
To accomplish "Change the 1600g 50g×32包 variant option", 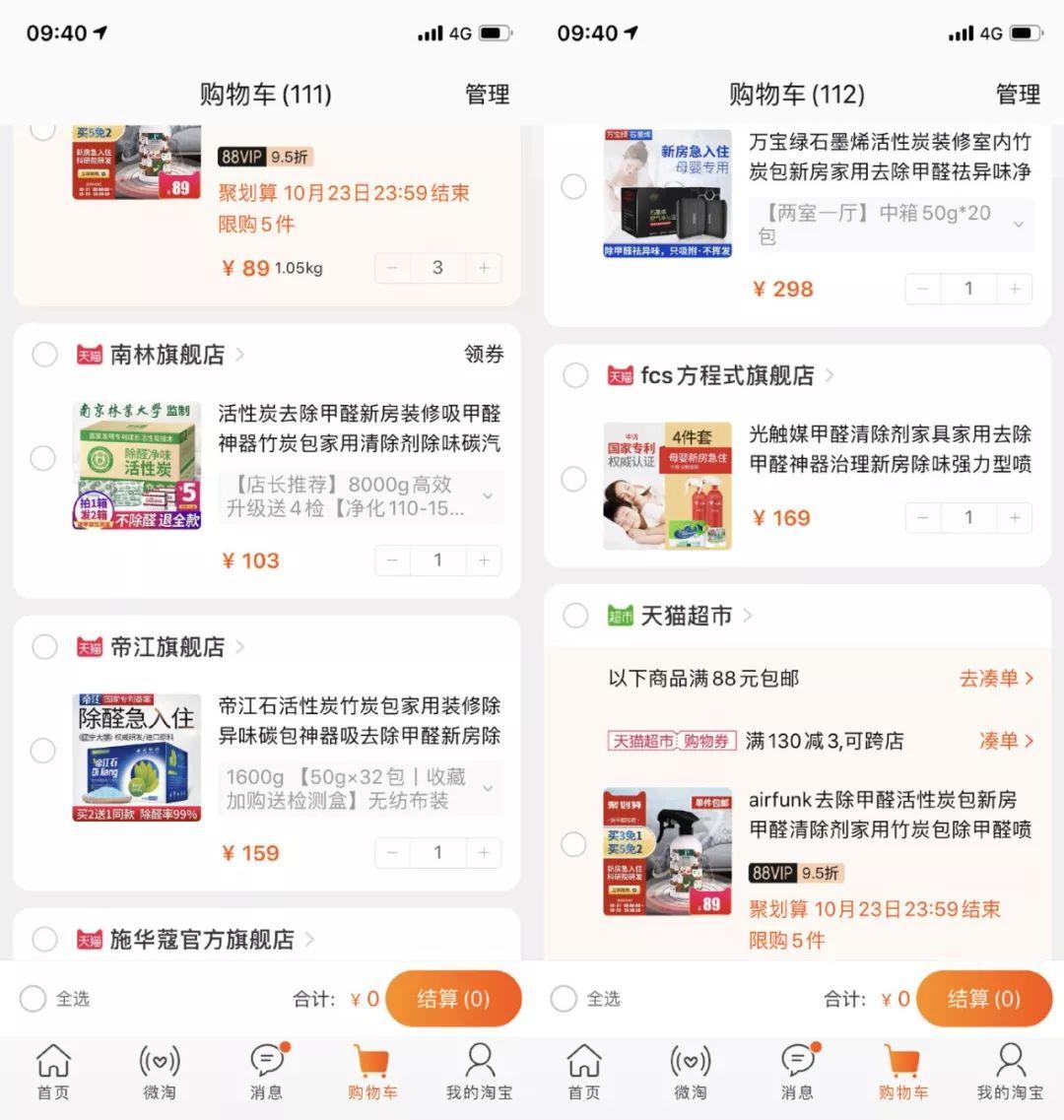I will point(487,789).
